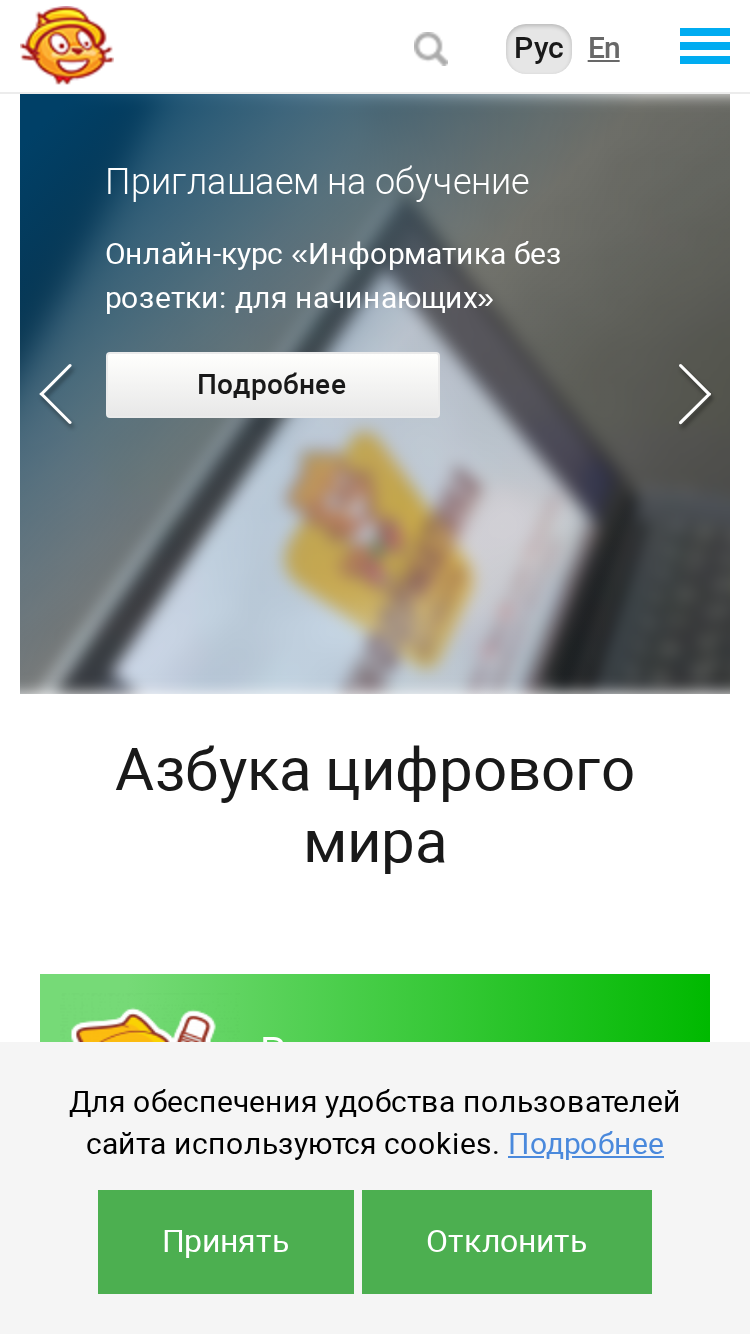Accept cookies with Принять
This screenshot has width=750, height=1334.
tap(226, 1242)
